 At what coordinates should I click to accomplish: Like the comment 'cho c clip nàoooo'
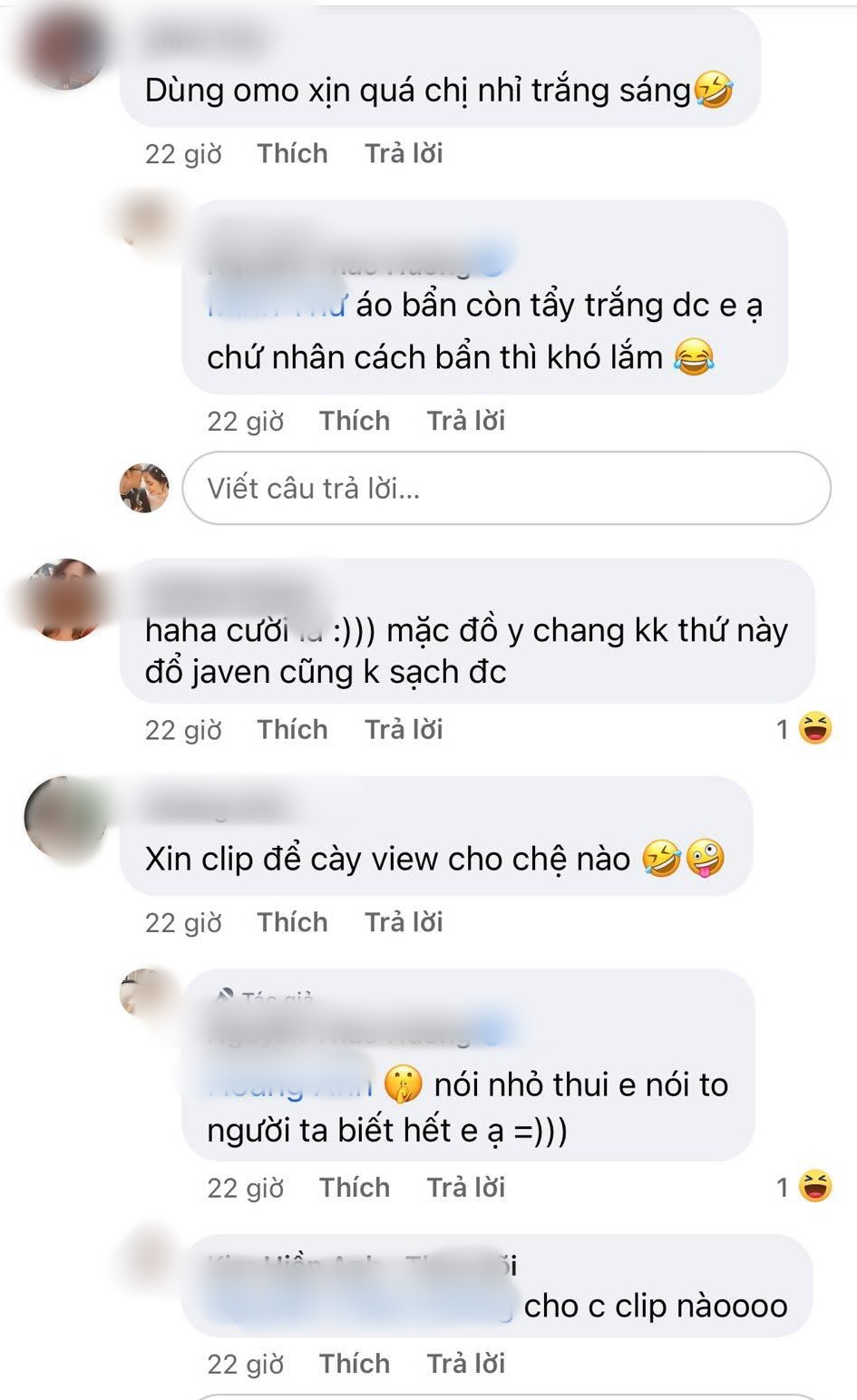pyautogui.click(x=354, y=1364)
